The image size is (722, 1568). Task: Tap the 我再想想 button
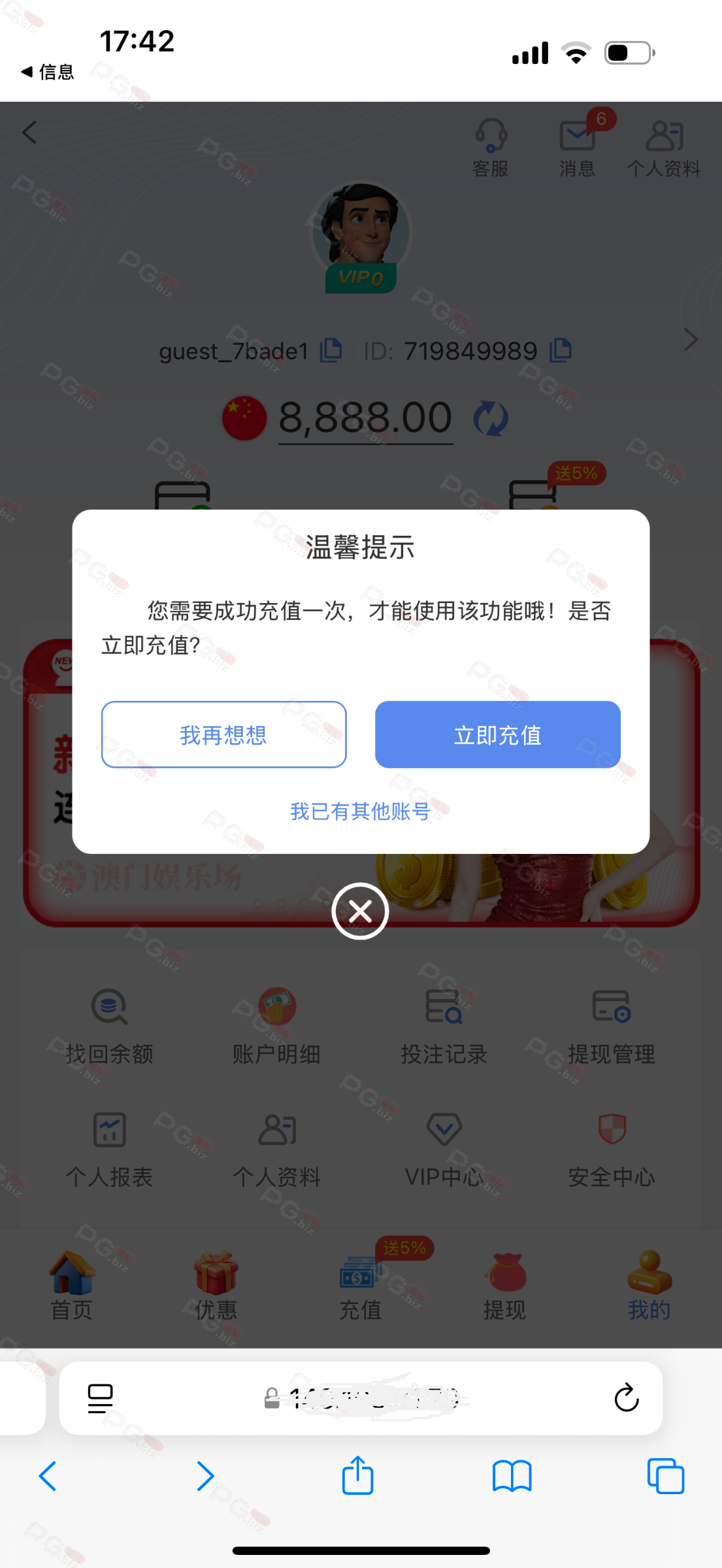(223, 734)
